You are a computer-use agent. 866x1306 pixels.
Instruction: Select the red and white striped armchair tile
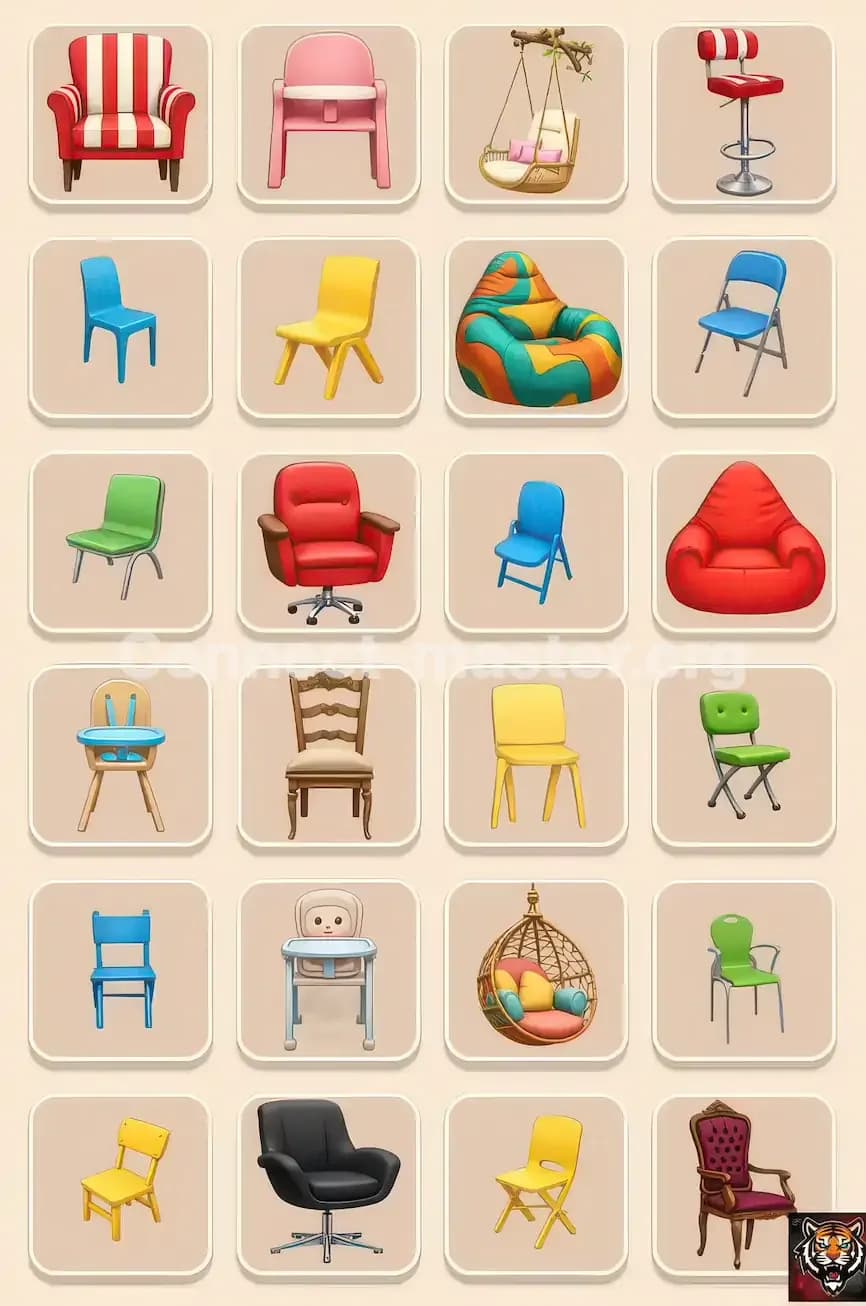[x=120, y=114]
